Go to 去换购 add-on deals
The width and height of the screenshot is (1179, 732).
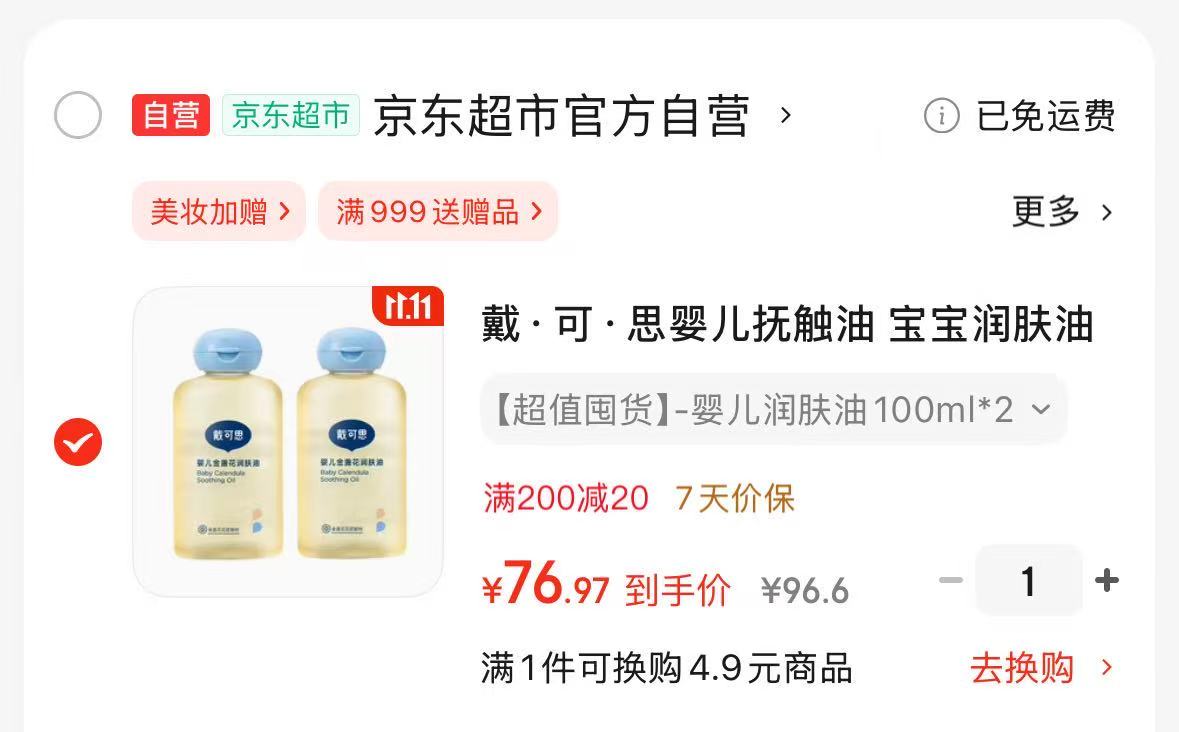1040,668
